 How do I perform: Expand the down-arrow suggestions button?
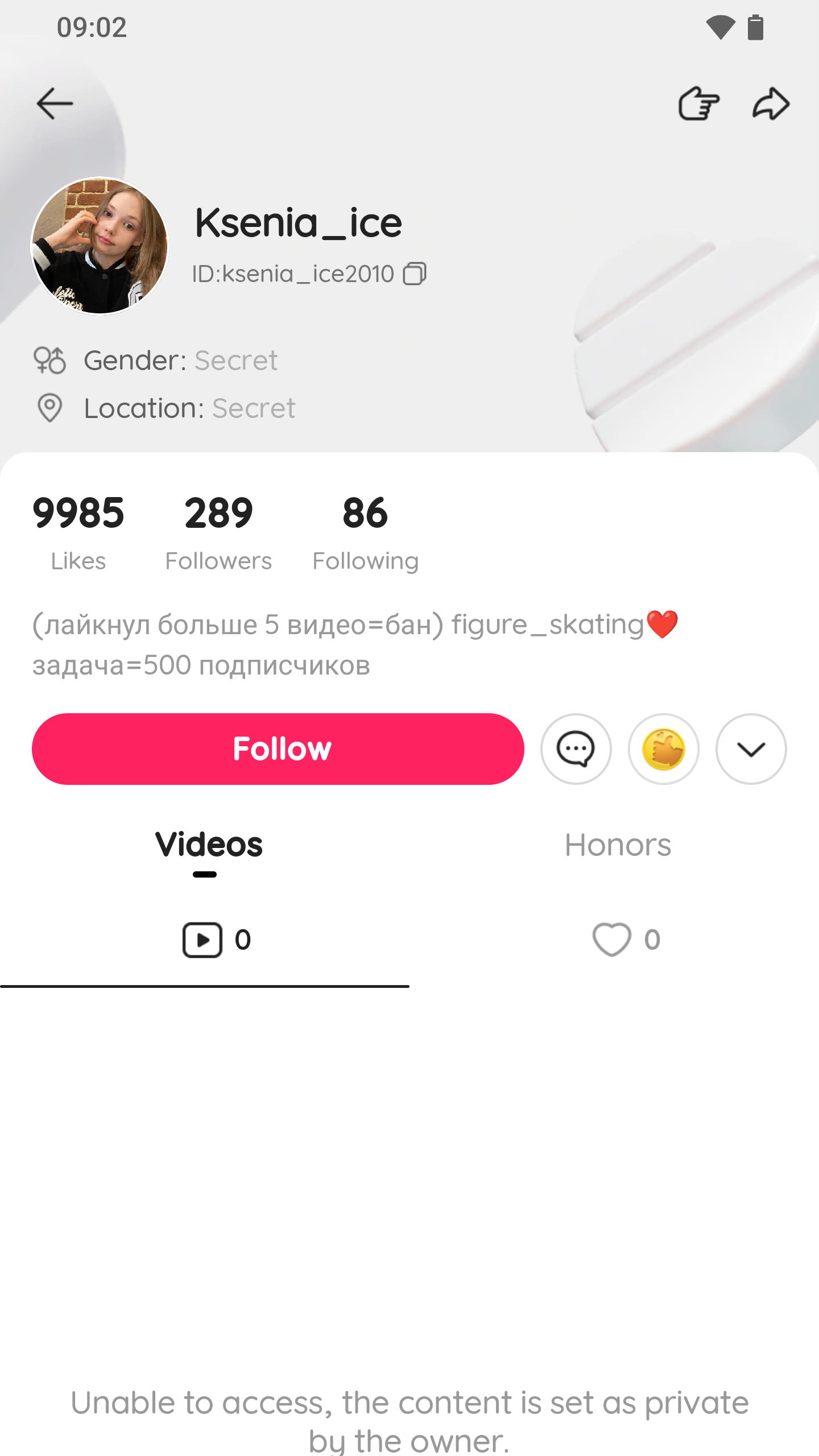coord(751,749)
